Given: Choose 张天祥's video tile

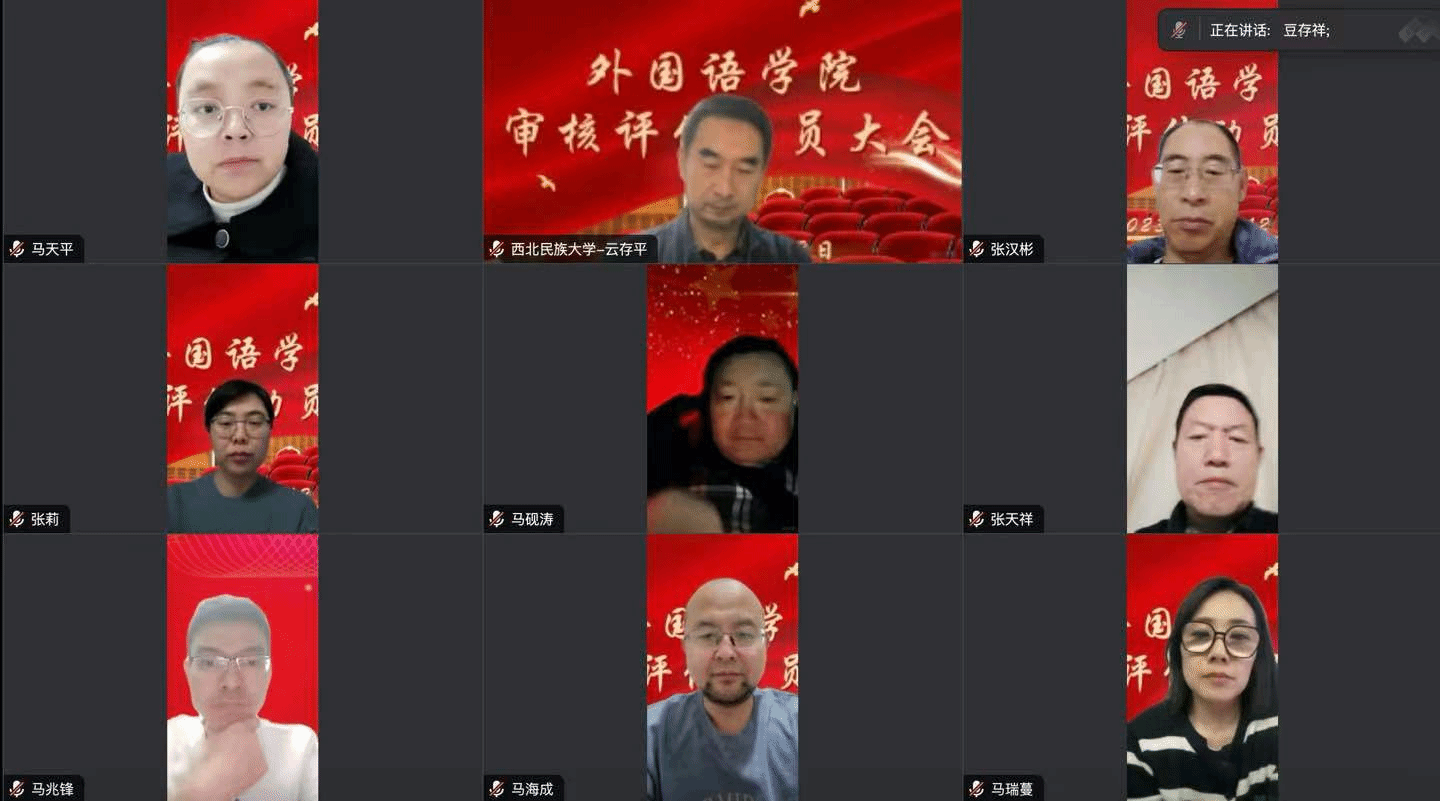Looking at the screenshot, I should pos(1202,398).
